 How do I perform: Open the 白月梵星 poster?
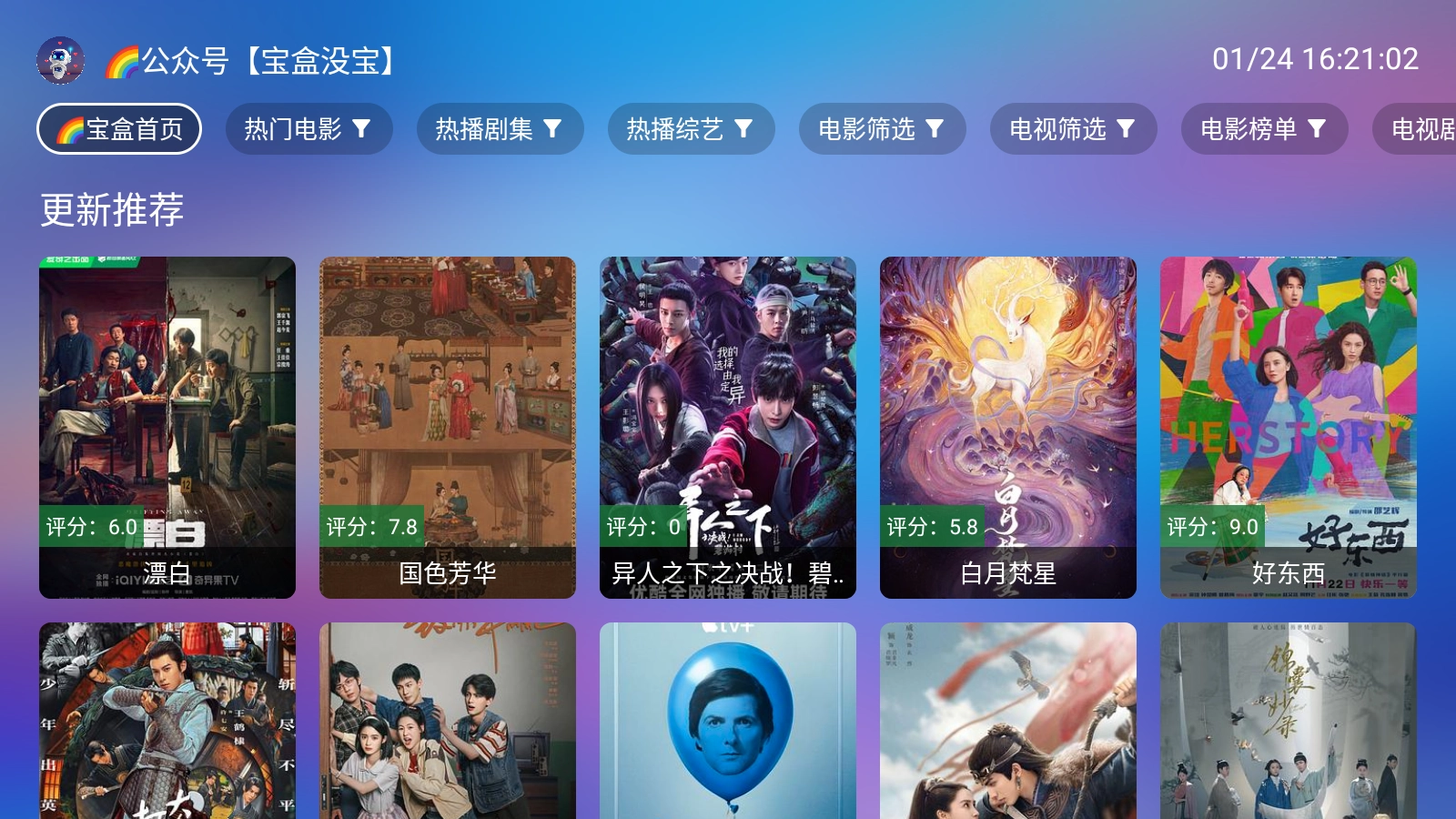1008,428
